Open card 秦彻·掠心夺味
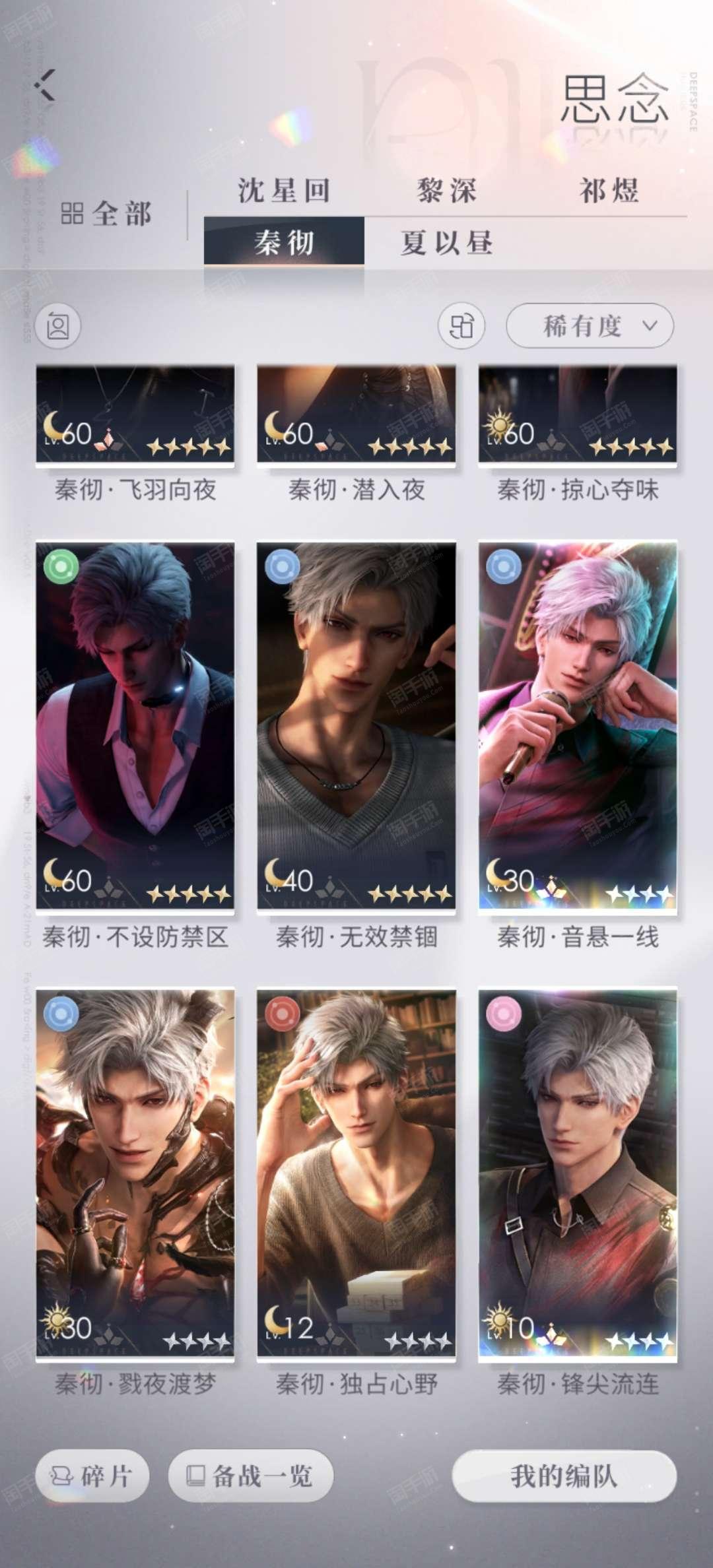 pos(578,433)
